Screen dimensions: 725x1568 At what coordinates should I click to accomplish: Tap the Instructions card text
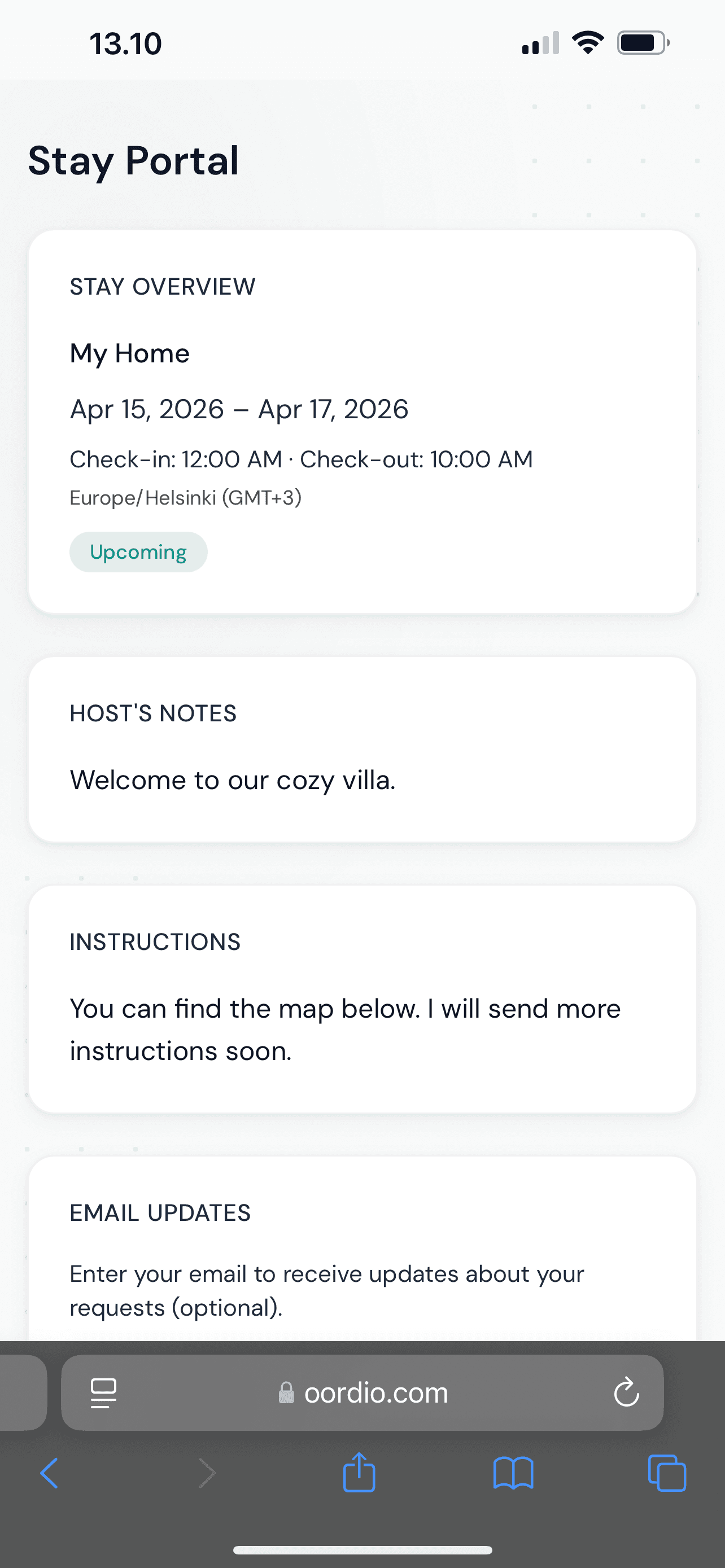[x=344, y=1029]
